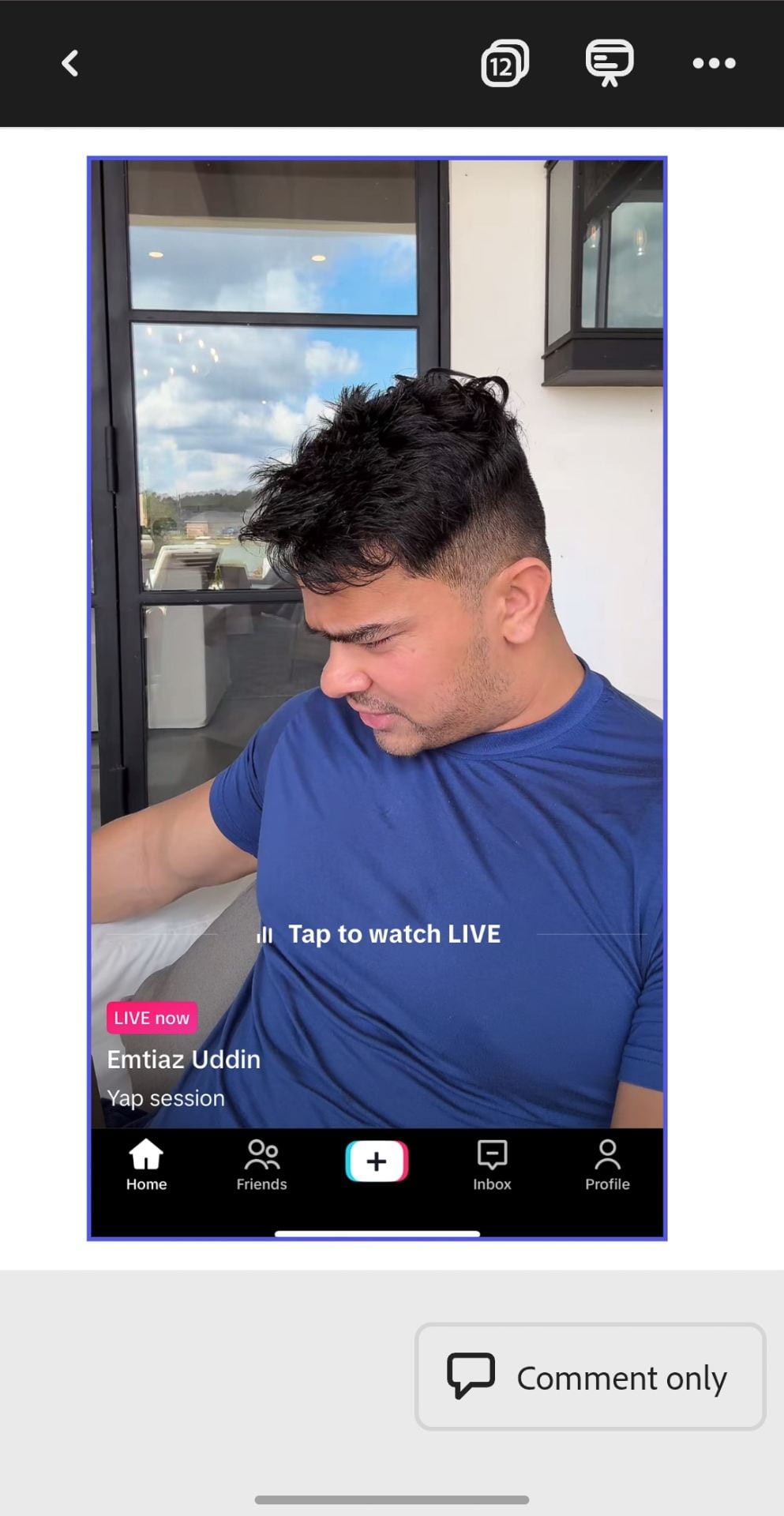The image size is (784, 1516).
Task: Open the 12 pages overview
Action: [505, 63]
